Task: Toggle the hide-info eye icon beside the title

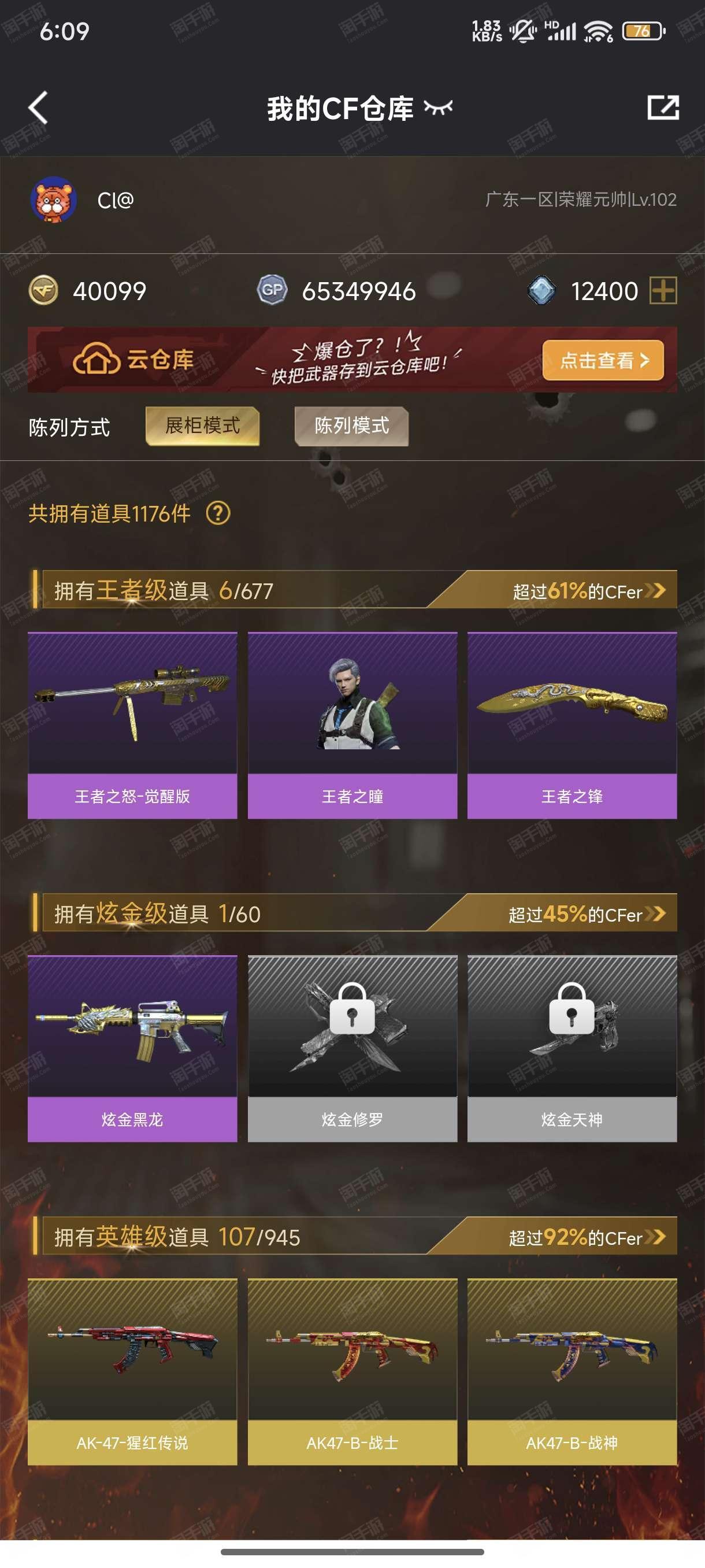Action: click(x=438, y=108)
